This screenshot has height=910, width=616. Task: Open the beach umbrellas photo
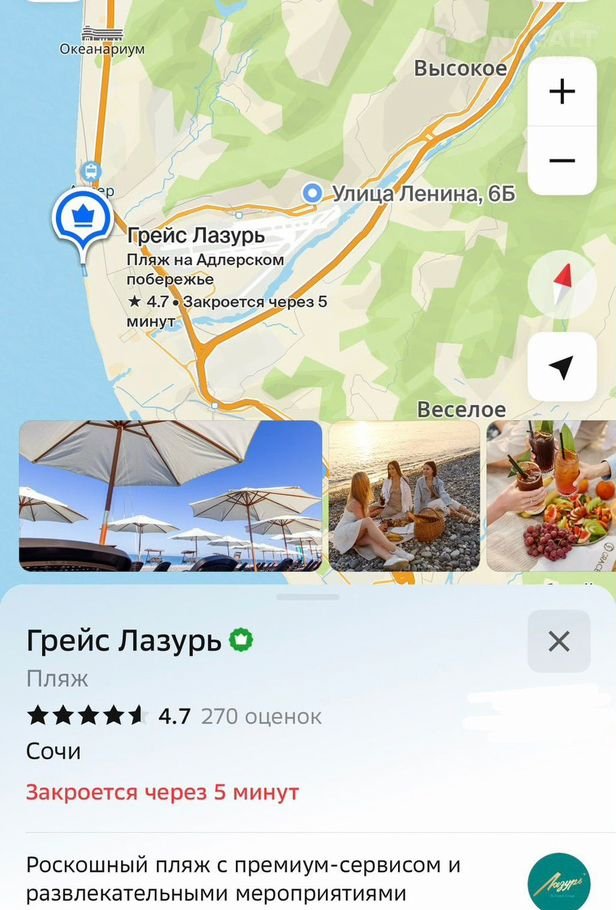tap(171, 496)
